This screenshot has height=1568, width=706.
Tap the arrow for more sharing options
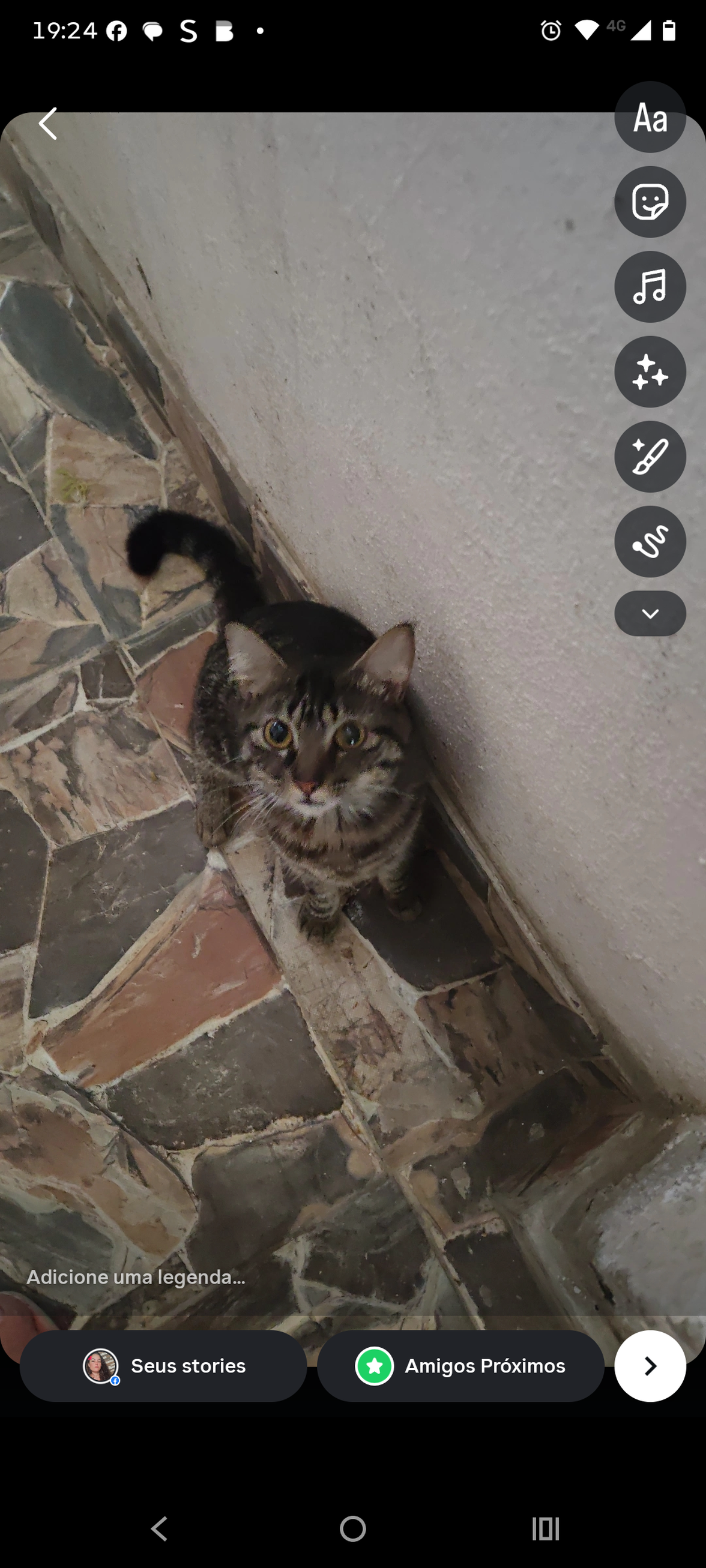point(650,1366)
